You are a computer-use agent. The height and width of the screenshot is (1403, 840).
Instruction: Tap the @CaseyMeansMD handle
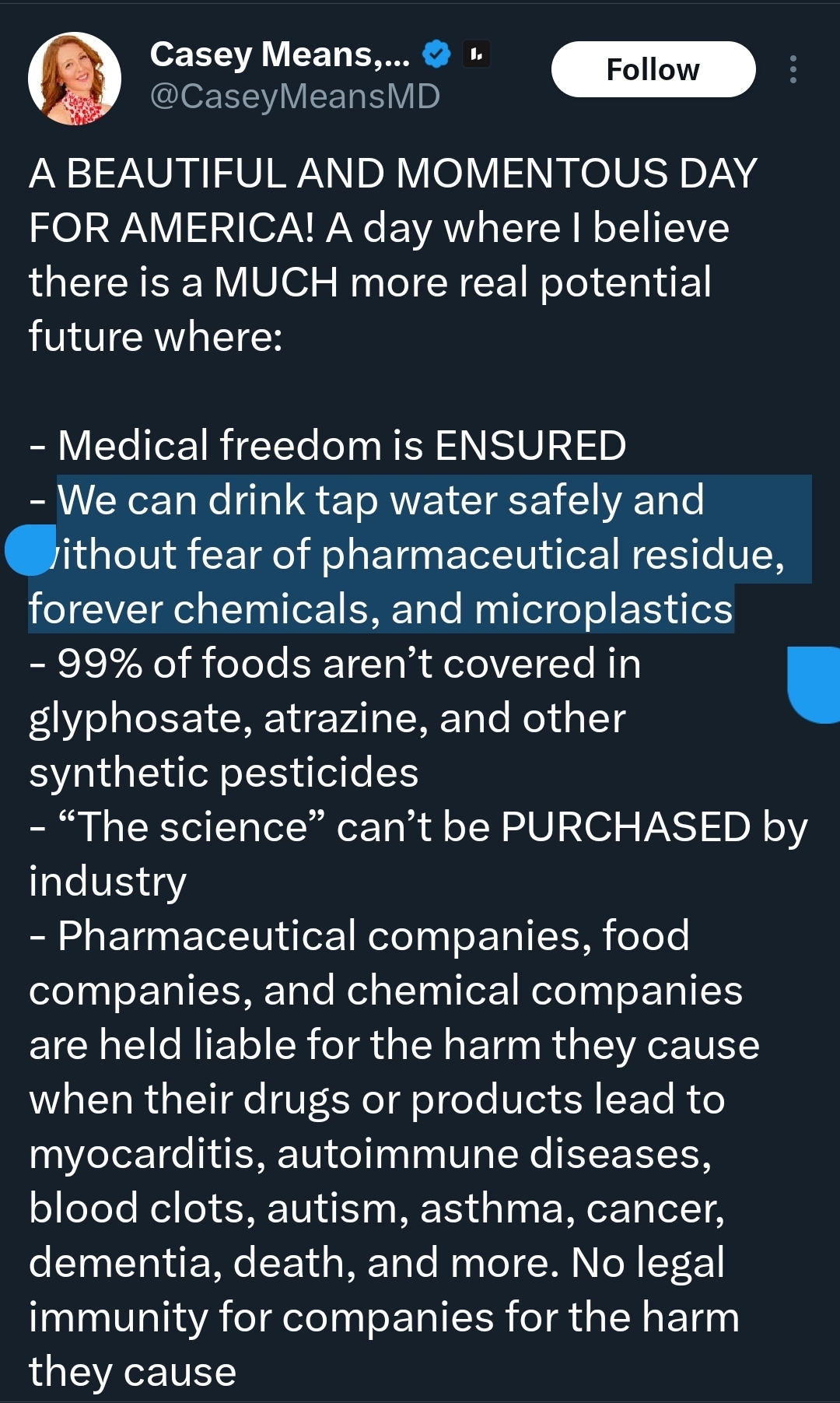pyautogui.click(x=295, y=96)
